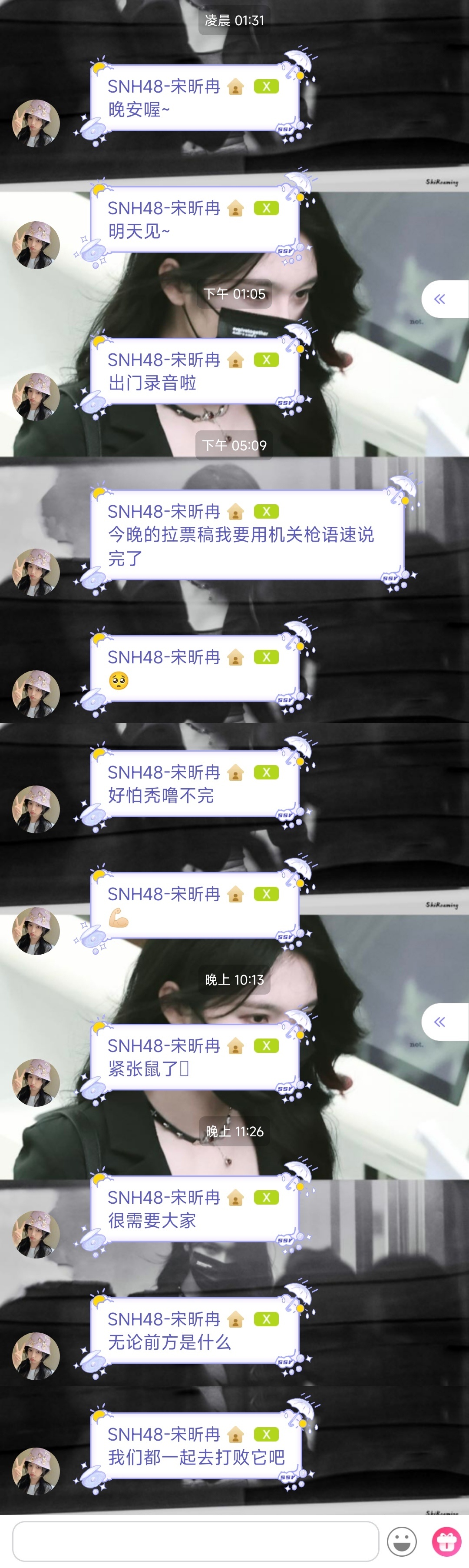The width and height of the screenshot is (469, 1568).
Task: Open profile from 很需要大家 message avatar
Action: tap(36, 1235)
